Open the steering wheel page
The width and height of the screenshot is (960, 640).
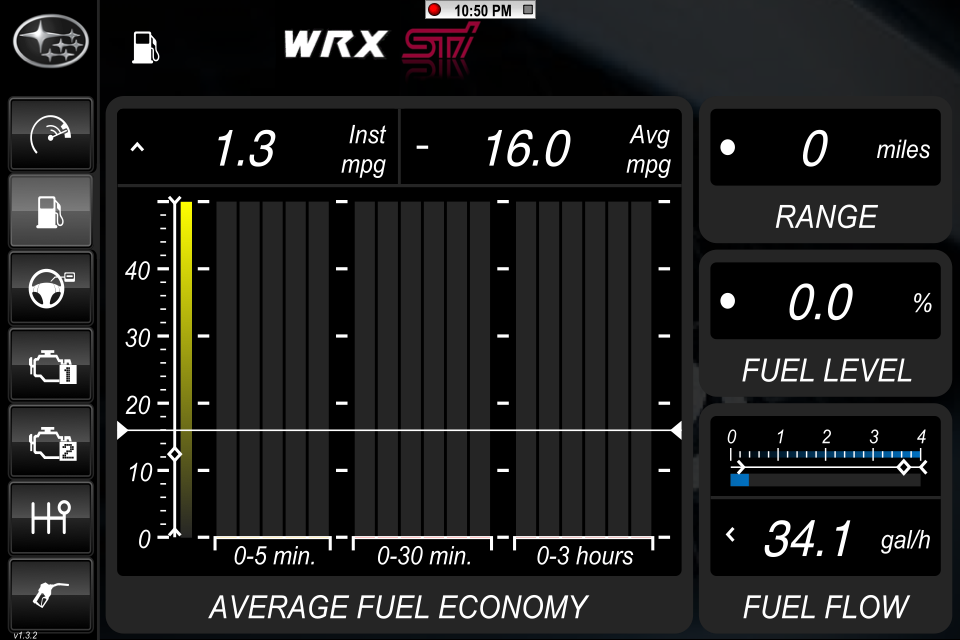pos(51,287)
